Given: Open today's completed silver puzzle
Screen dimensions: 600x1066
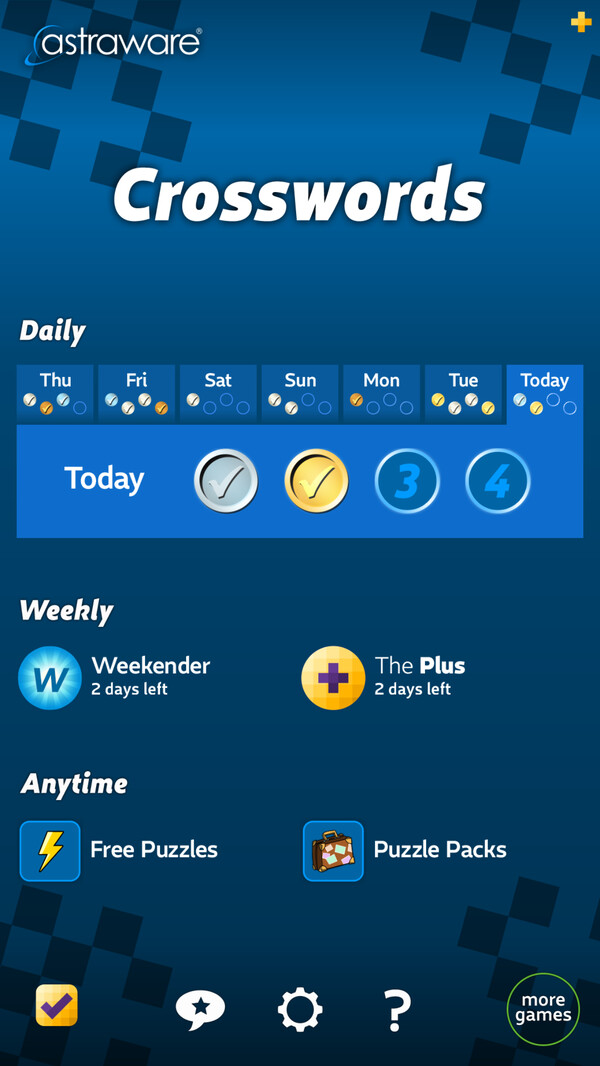Looking at the screenshot, I should point(226,481).
